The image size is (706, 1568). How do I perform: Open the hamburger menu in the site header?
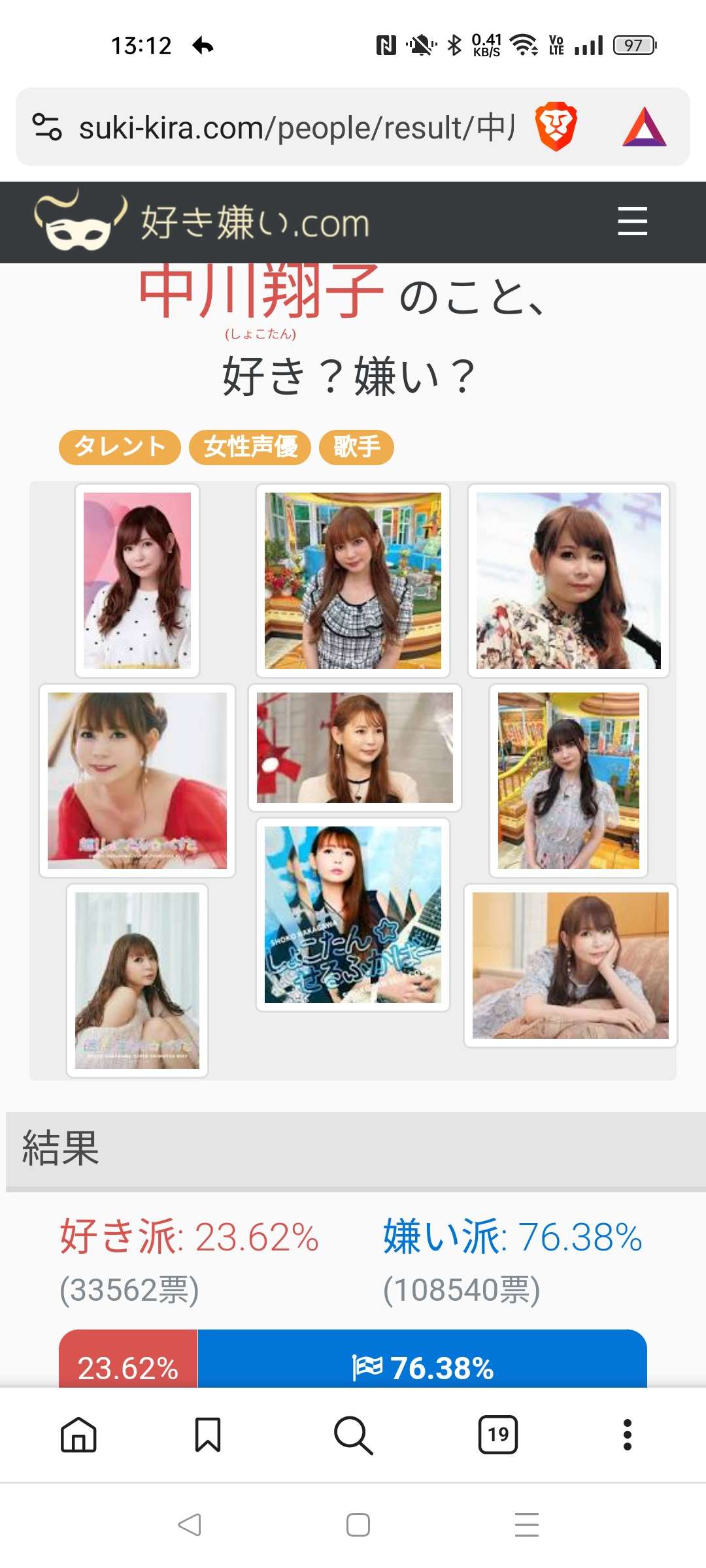click(632, 221)
